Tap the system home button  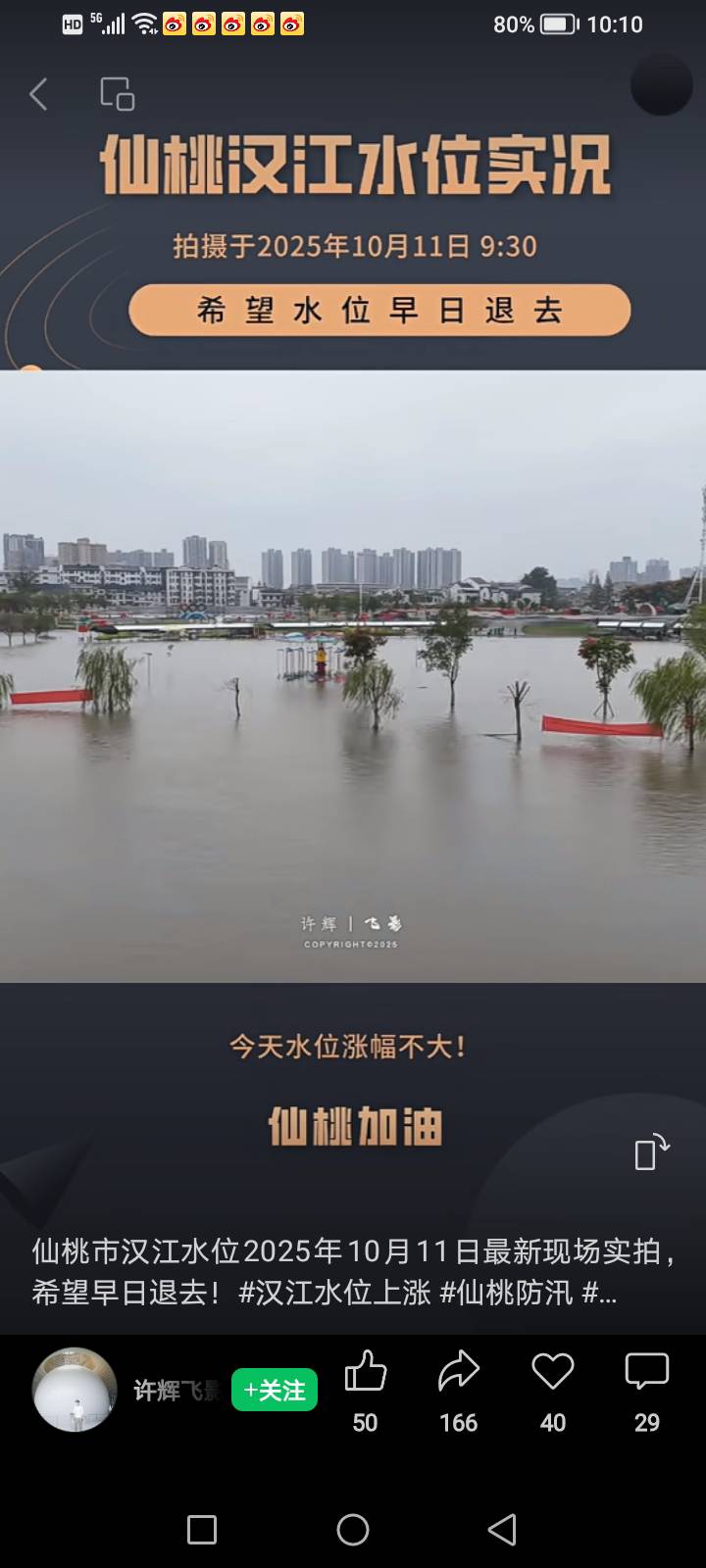coord(353,1530)
